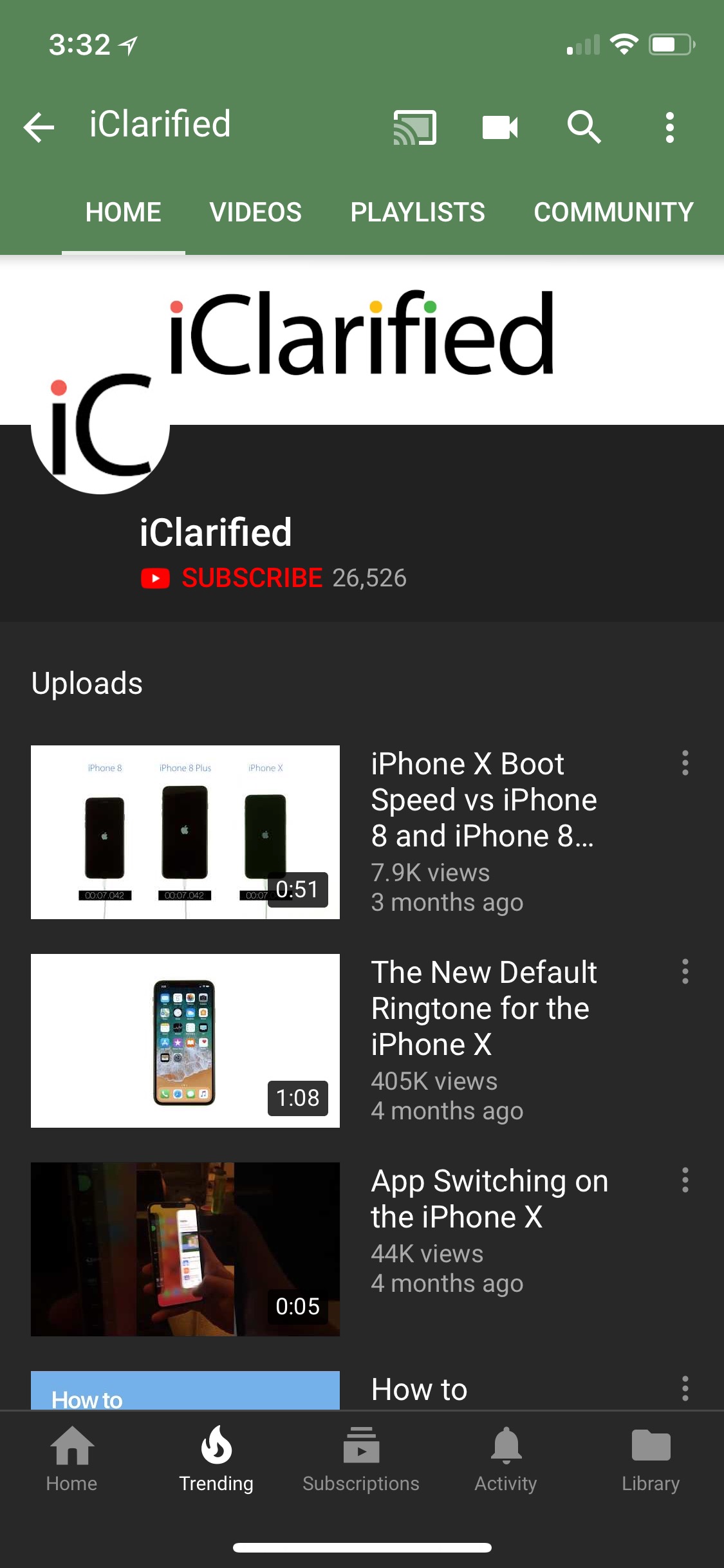Tap the video camera record icon
724x1568 pixels.
pyautogui.click(x=500, y=127)
